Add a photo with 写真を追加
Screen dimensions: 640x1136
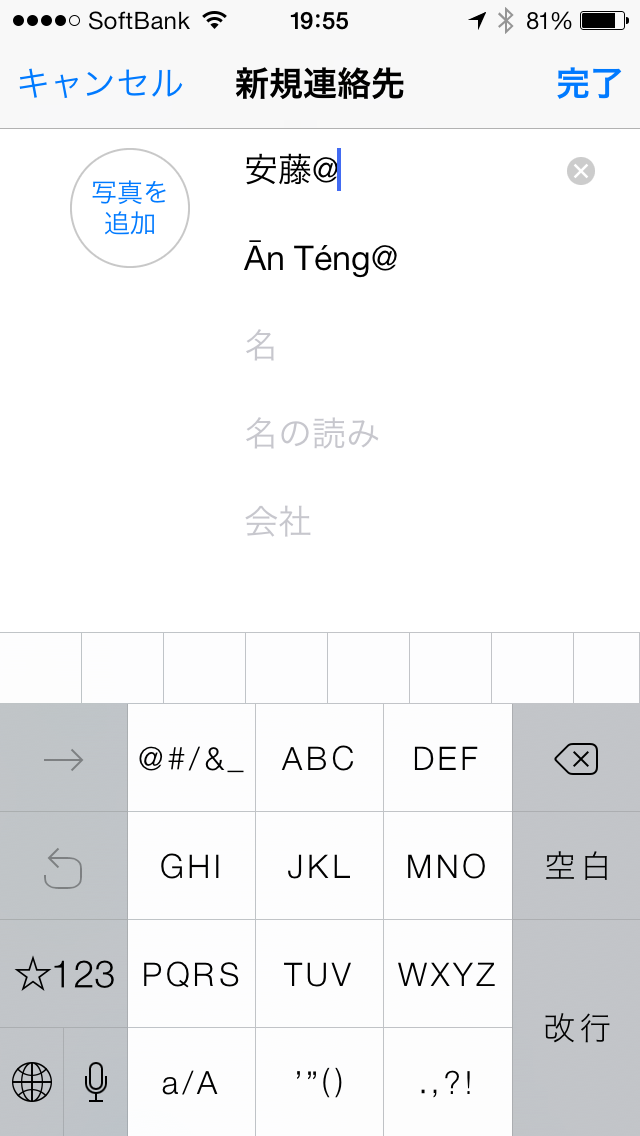tap(130, 208)
